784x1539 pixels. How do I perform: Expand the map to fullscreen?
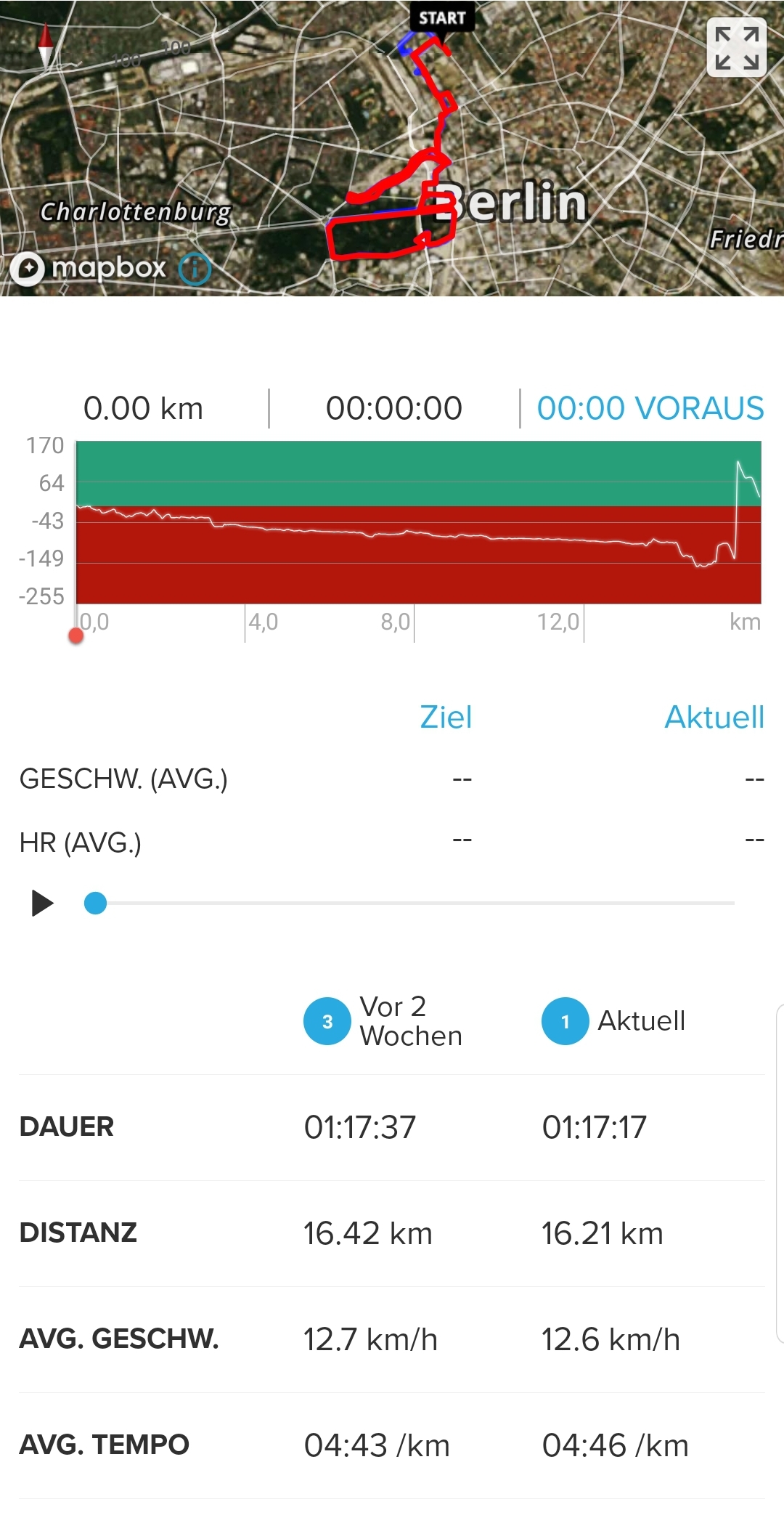point(736,47)
